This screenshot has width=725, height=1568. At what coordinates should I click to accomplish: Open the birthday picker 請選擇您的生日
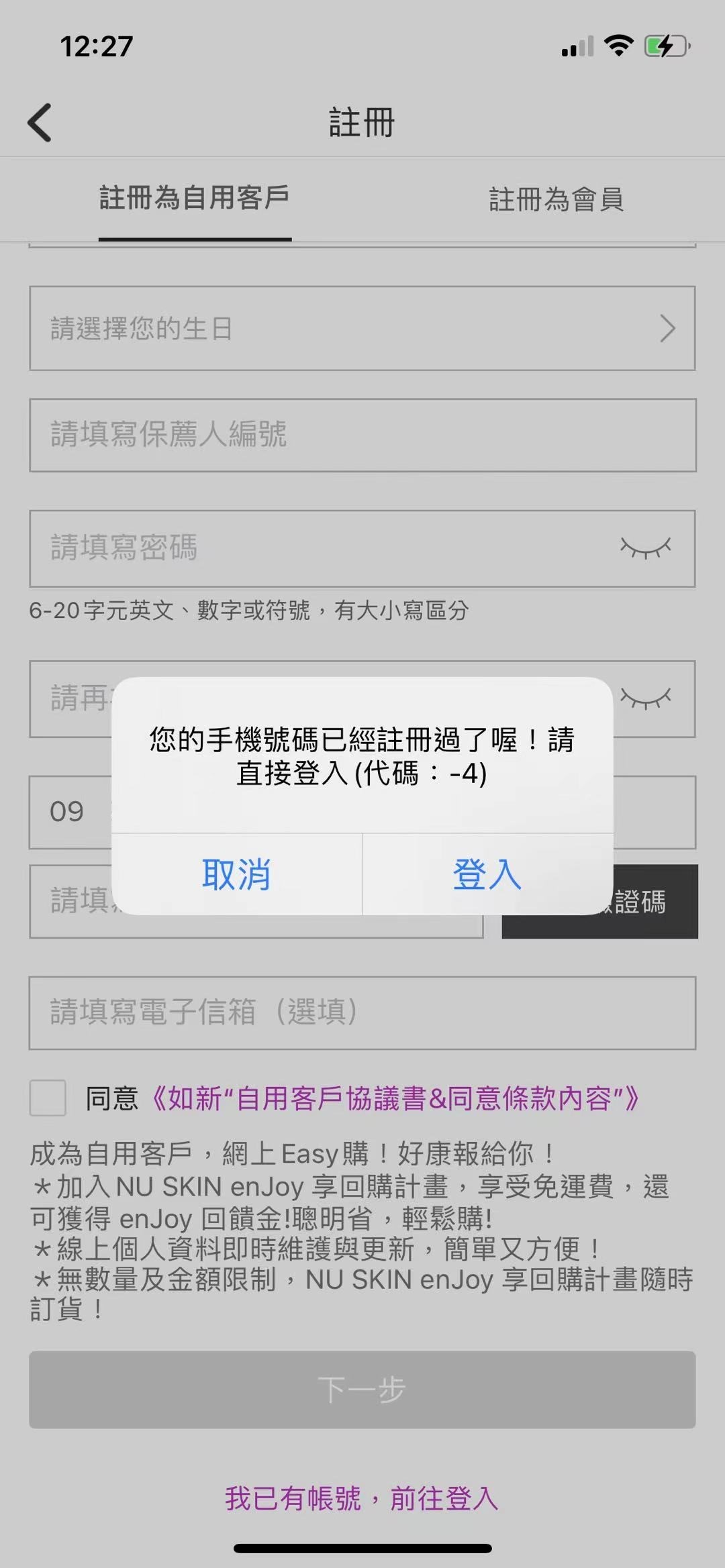(x=362, y=328)
